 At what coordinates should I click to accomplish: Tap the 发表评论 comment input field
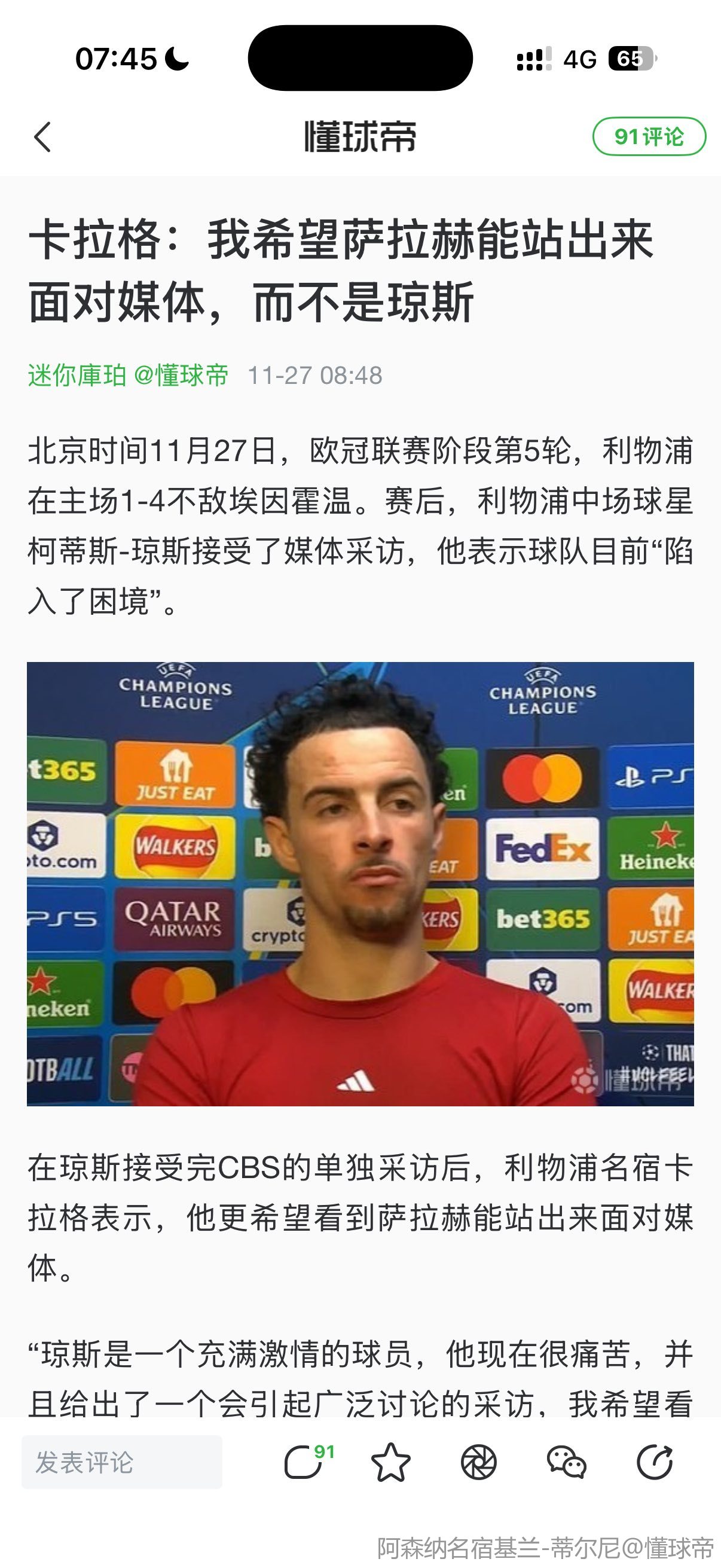(122, 1462)
